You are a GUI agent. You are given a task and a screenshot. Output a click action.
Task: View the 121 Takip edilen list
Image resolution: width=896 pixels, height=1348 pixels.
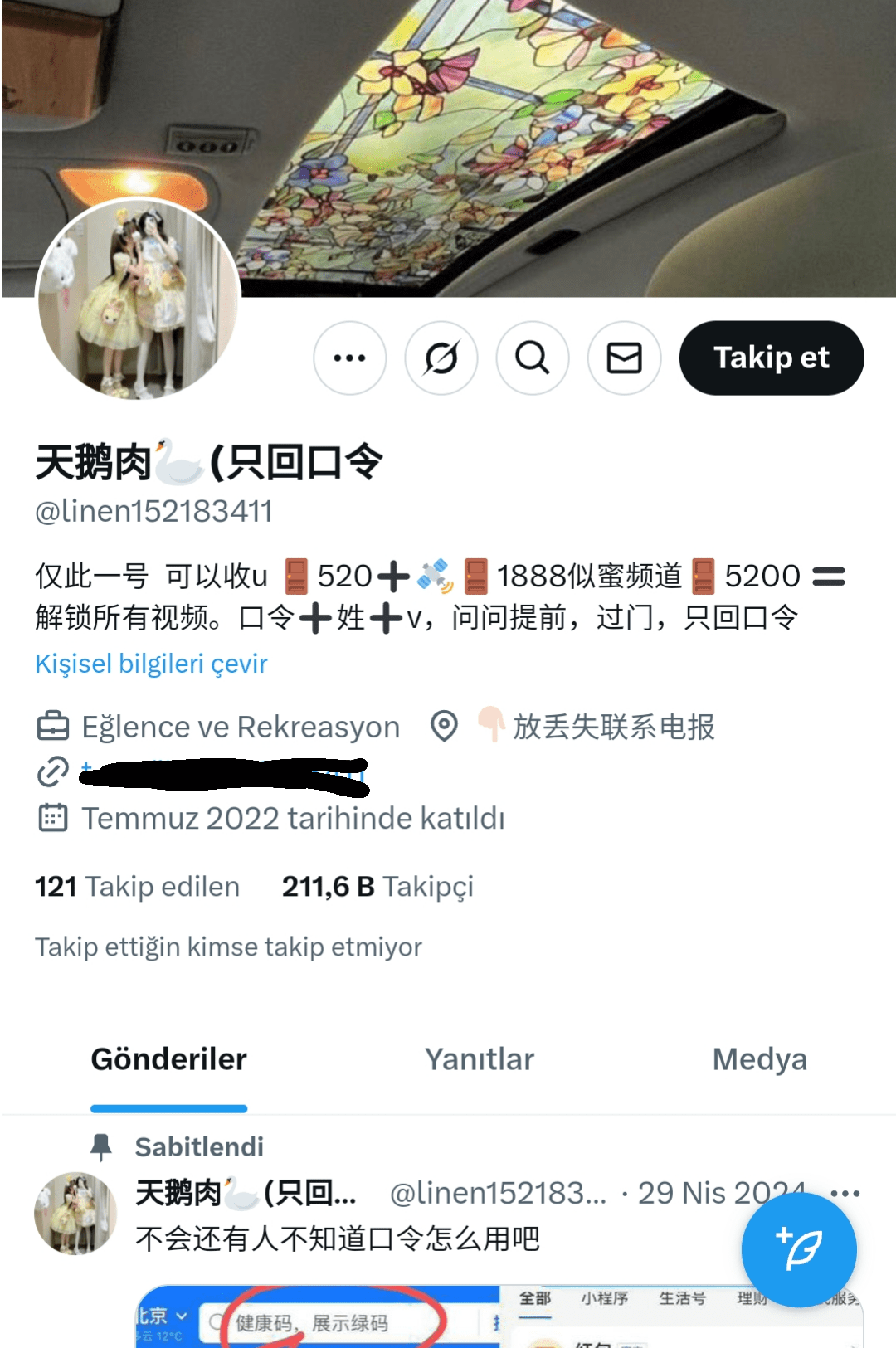tap(137, 887)
